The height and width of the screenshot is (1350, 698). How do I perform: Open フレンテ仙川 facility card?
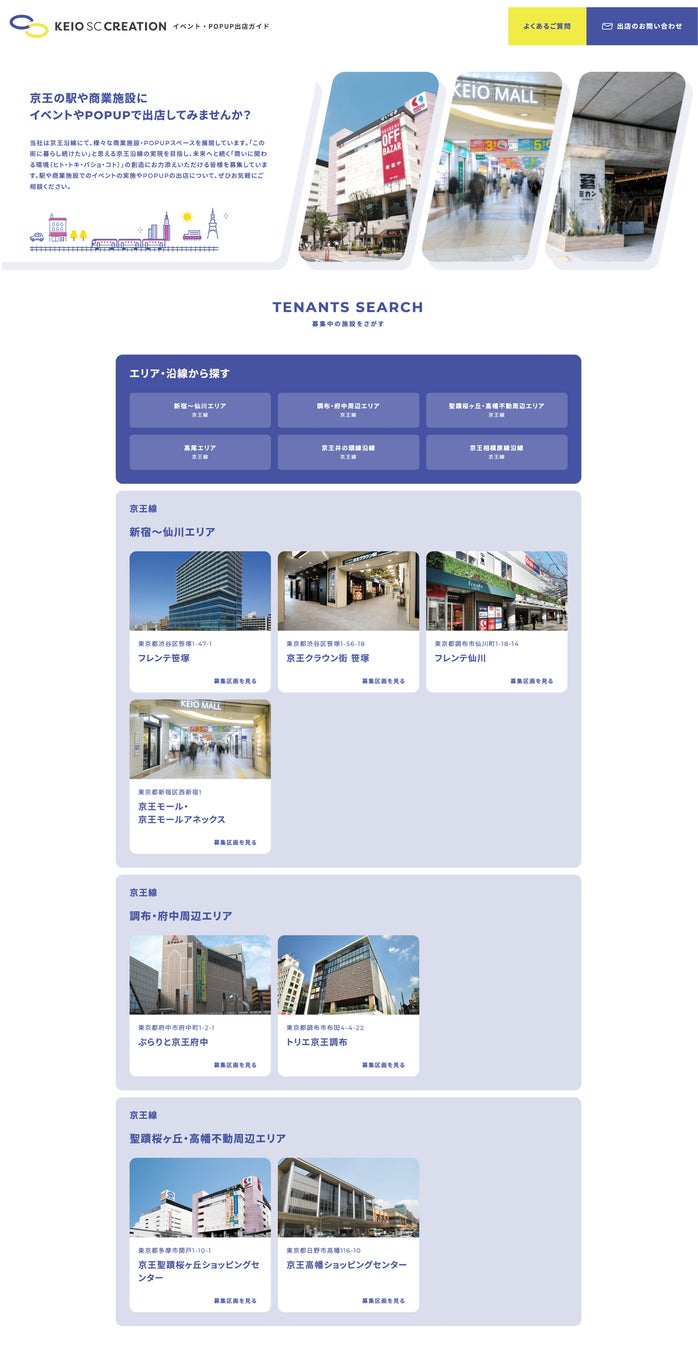(496, 620)
